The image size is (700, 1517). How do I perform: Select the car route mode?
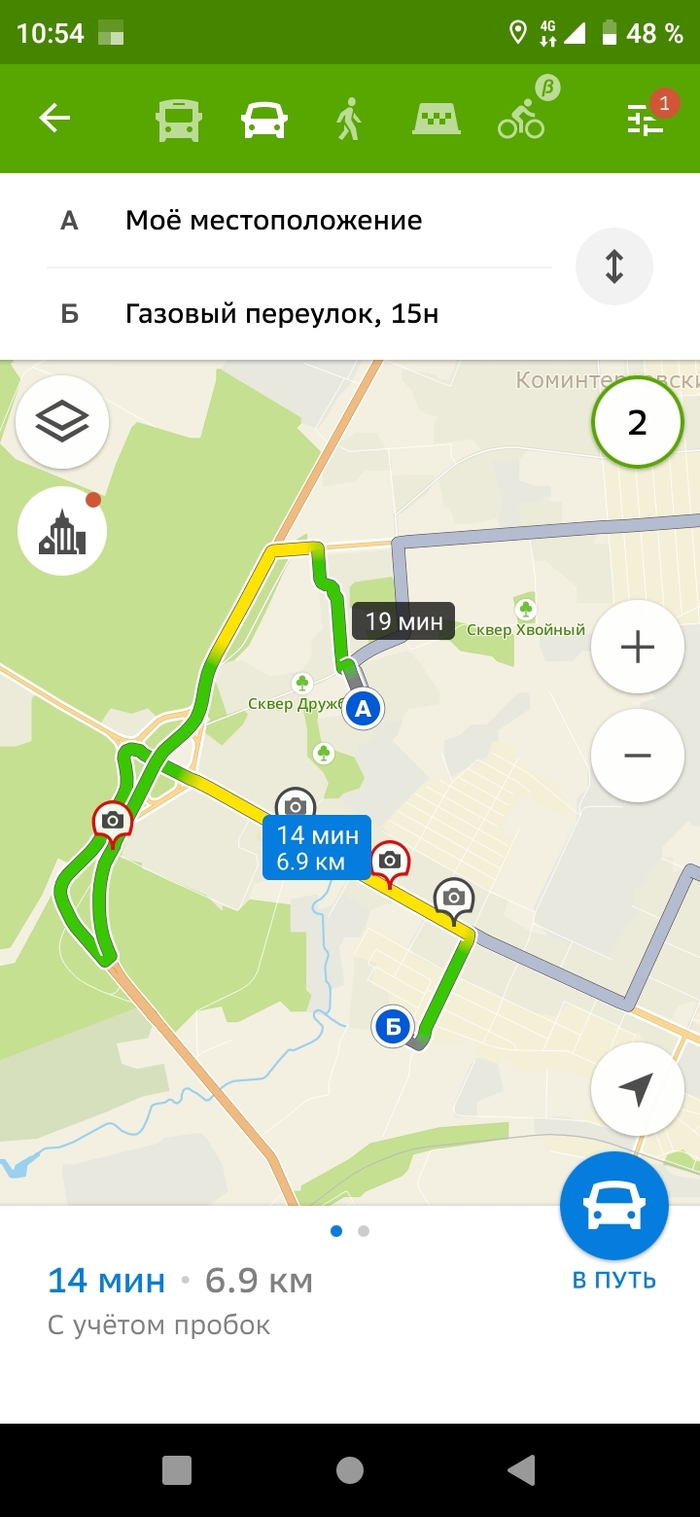coord(264,121)
